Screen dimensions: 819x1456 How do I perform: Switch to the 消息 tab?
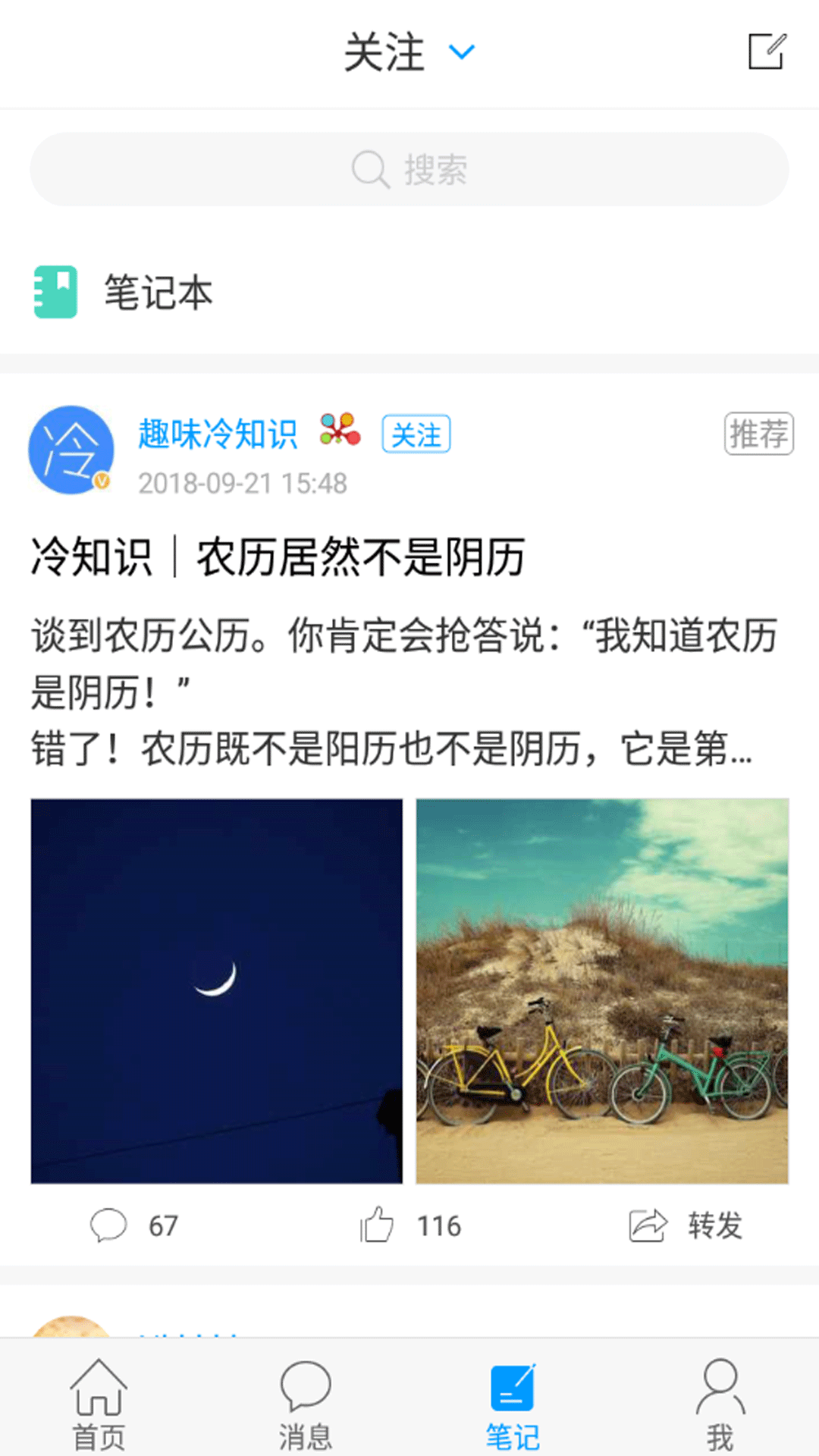click(306, 1404)
